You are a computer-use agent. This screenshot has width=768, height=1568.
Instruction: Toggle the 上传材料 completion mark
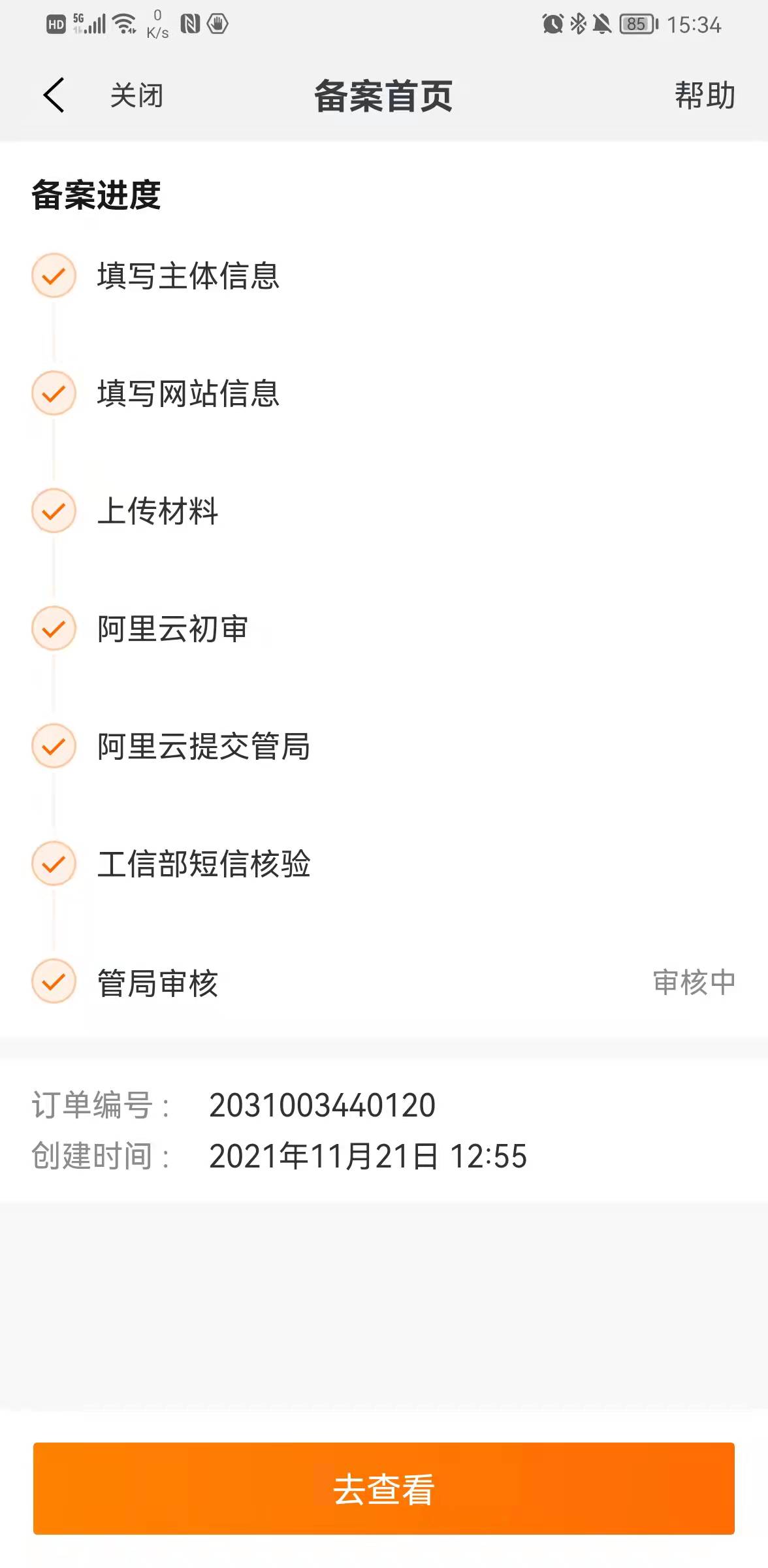(x=54, y=512)
